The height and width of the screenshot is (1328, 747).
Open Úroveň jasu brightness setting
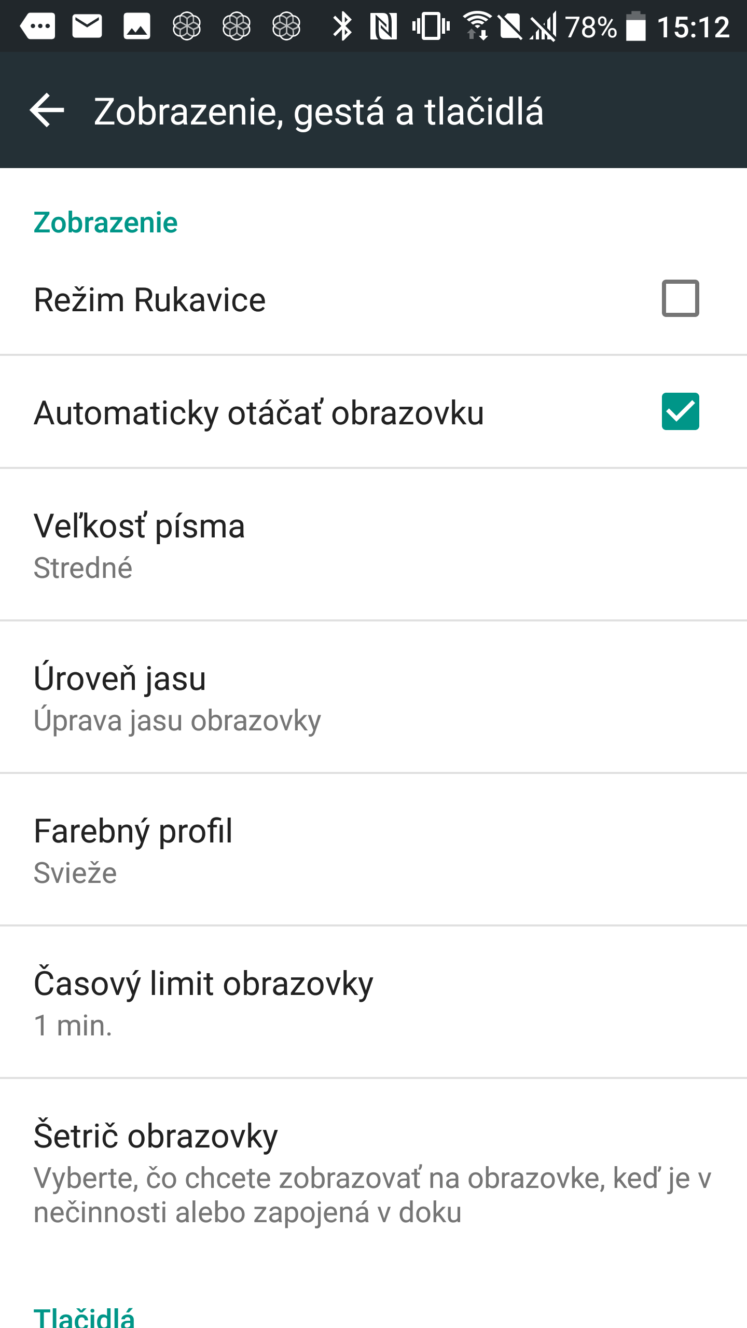pyautogui.click(x=373, y=697)
